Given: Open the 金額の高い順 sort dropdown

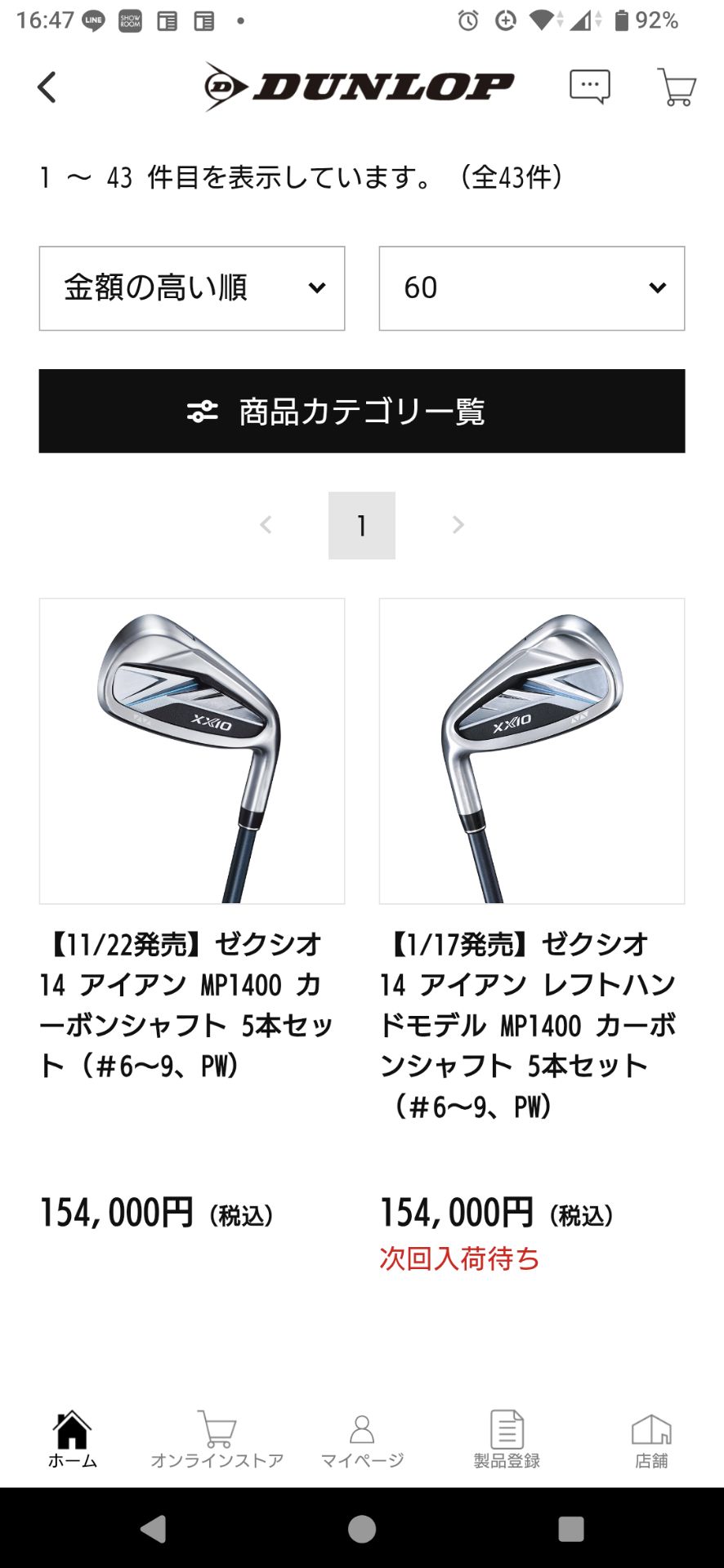Looking at the screenshot, I should pos(192,288).
